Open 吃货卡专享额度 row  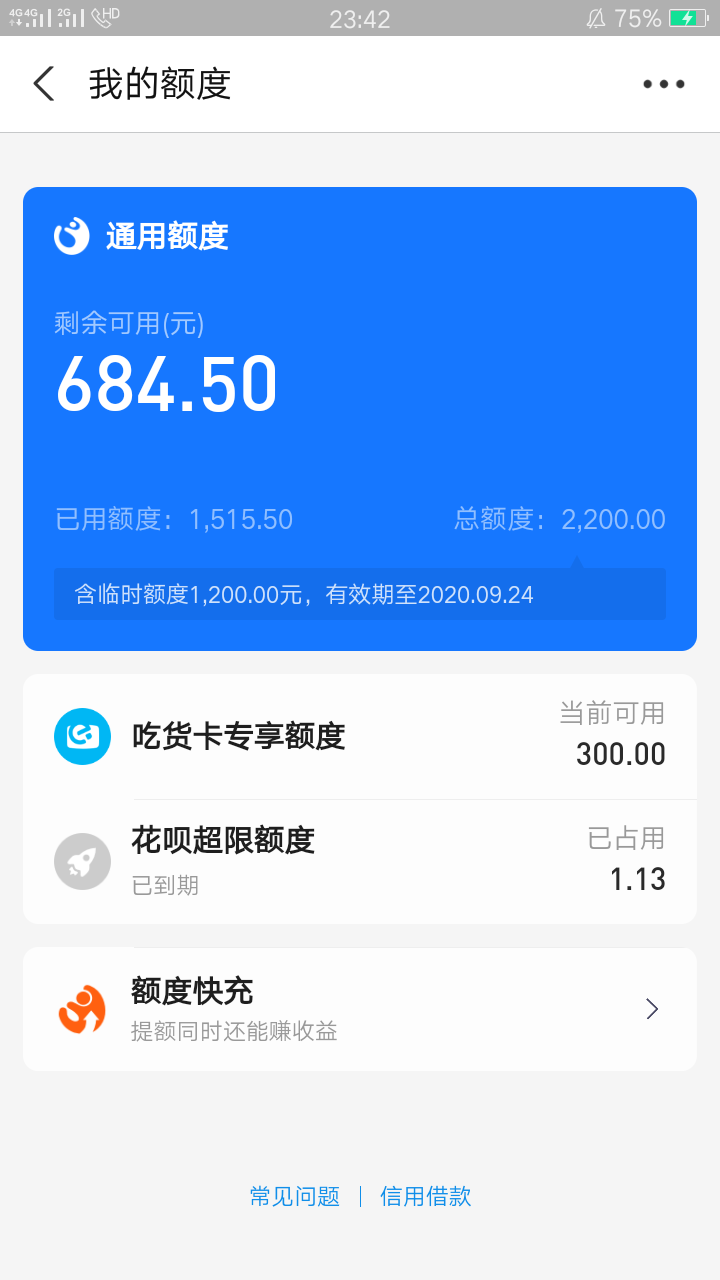coord(360,737)
